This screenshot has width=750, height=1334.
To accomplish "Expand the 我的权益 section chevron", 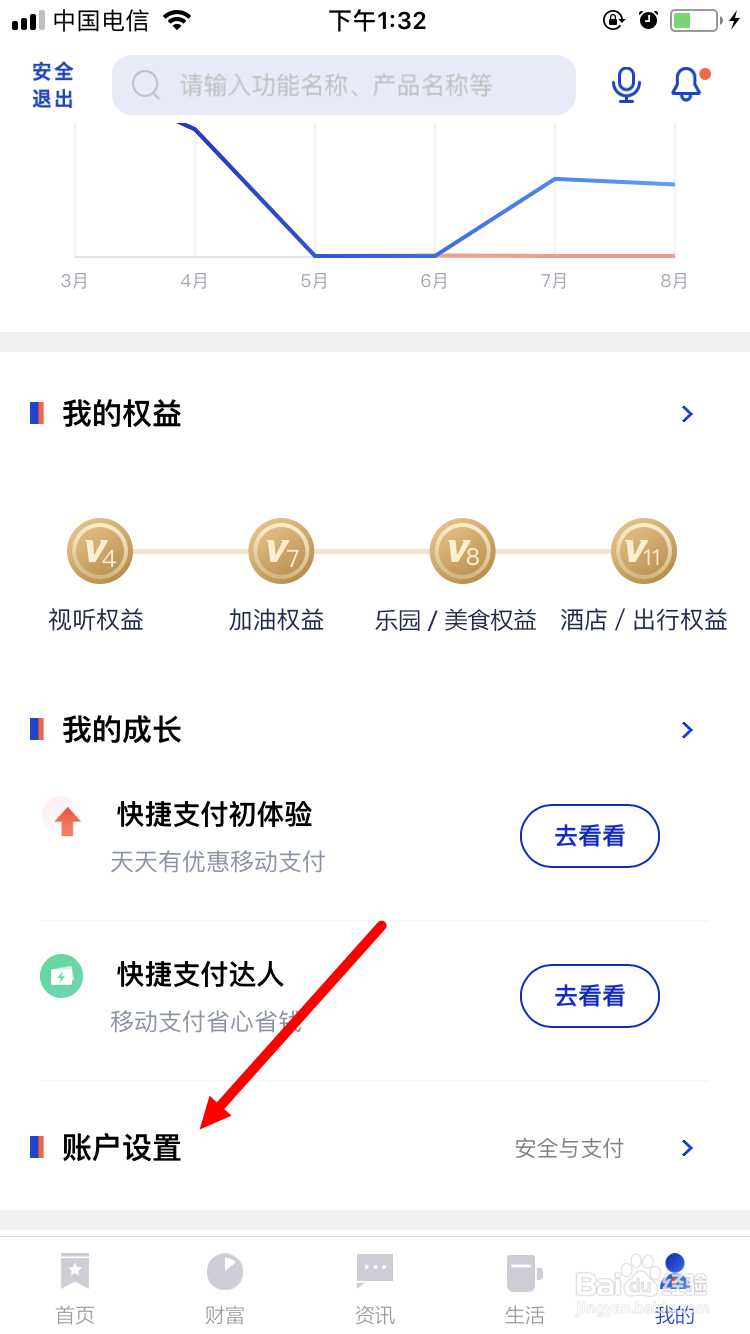I will click(687, 414).
